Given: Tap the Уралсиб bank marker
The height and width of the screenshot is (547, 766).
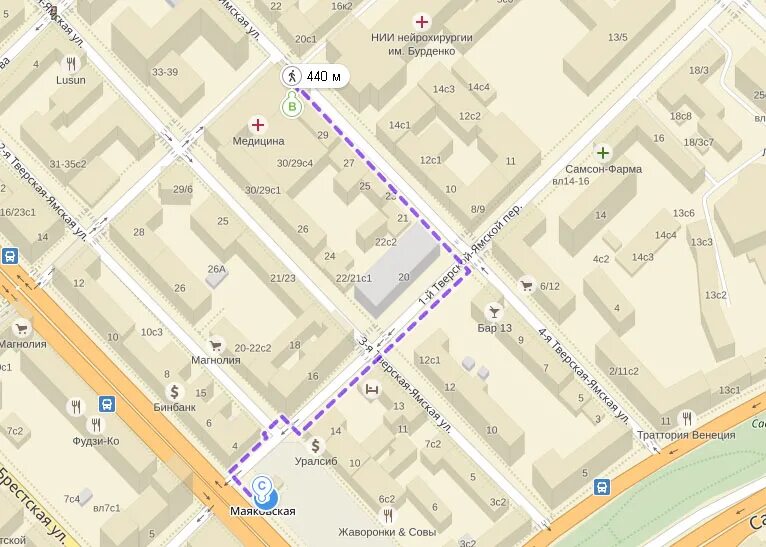Looking at the screenshot, I should coord(316,445).
